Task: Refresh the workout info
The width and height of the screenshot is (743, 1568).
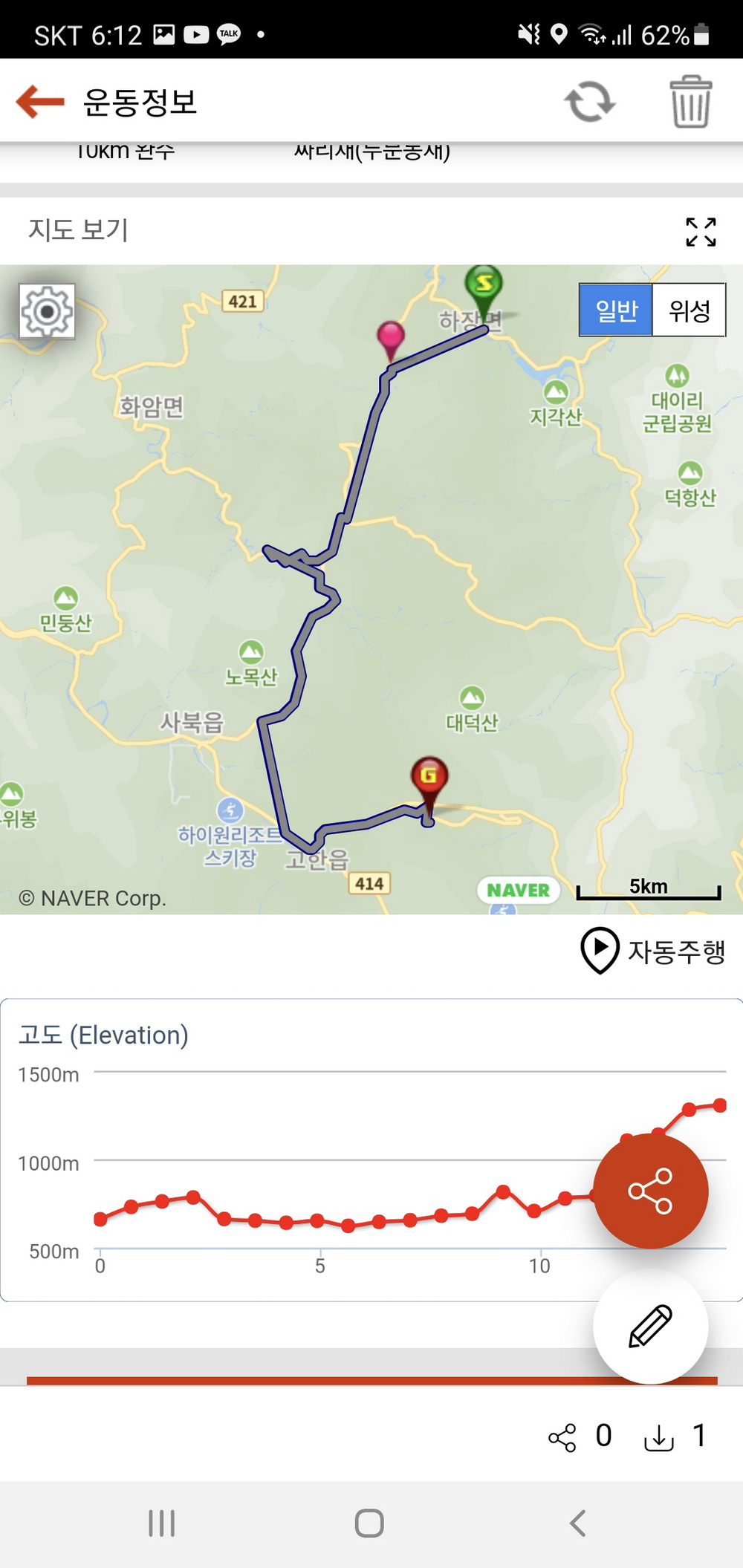Action: pos(590,102)
